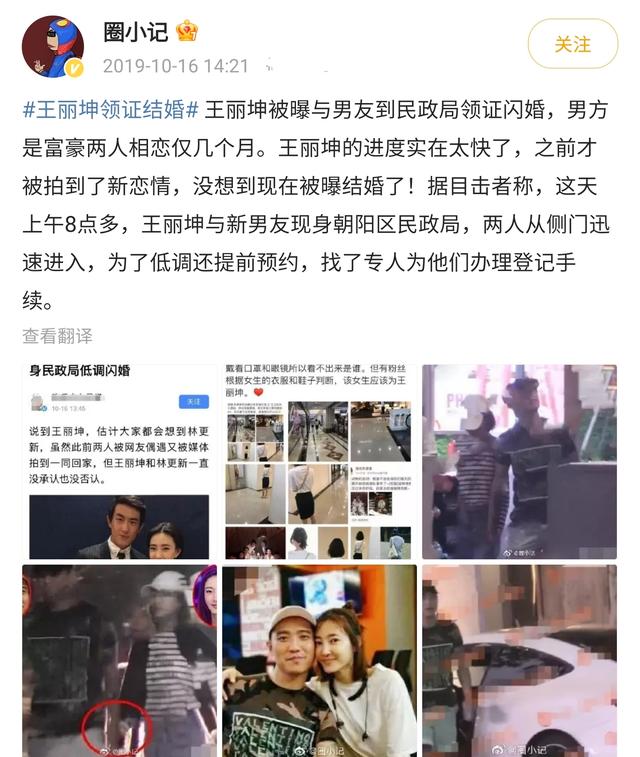Open the #王丽坤领证结婚# hashtag topic
This screenshot has width=640, height=757.
click(x=112, y=108)
